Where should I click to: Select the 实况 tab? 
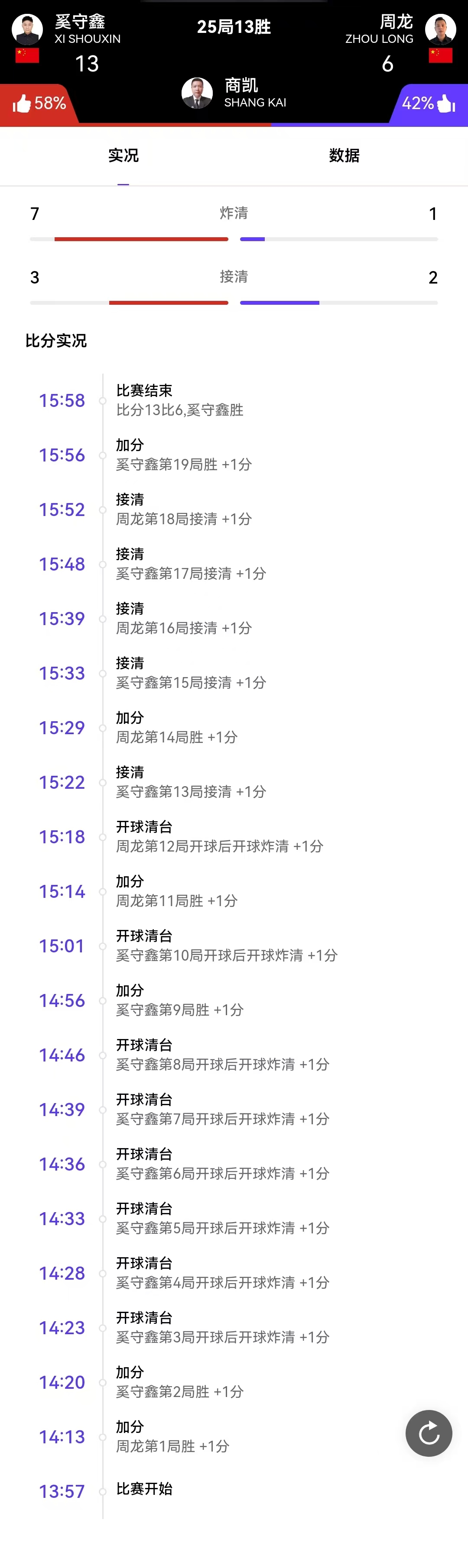123,156
